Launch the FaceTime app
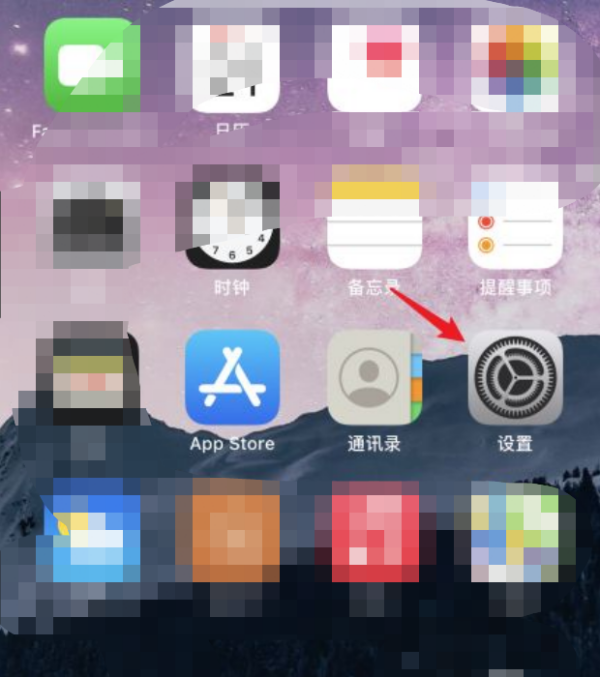This screenshot has height=677, width=600. tap(90, 65)
